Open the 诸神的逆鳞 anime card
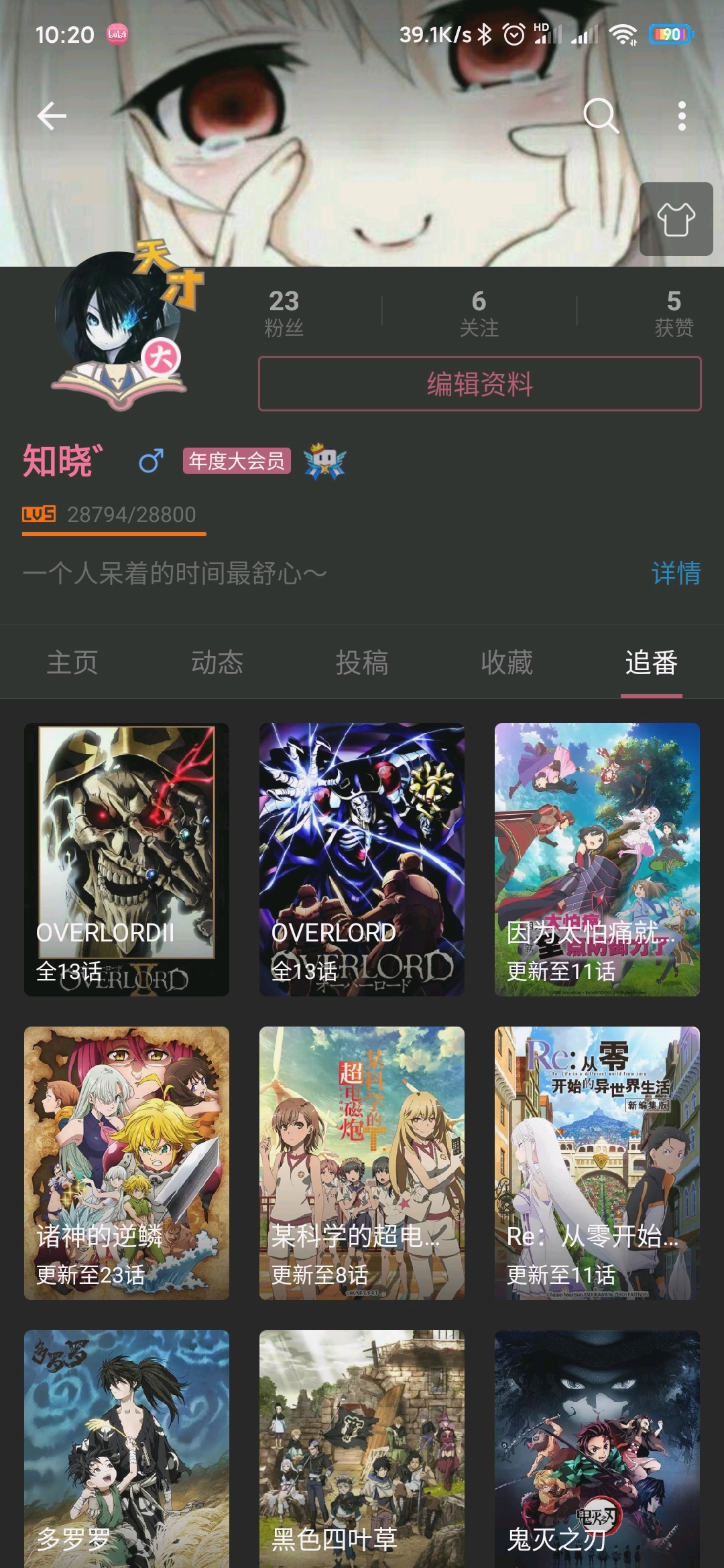Image resolution: width=724 pixels, height=1568 pixels. 127,1163
